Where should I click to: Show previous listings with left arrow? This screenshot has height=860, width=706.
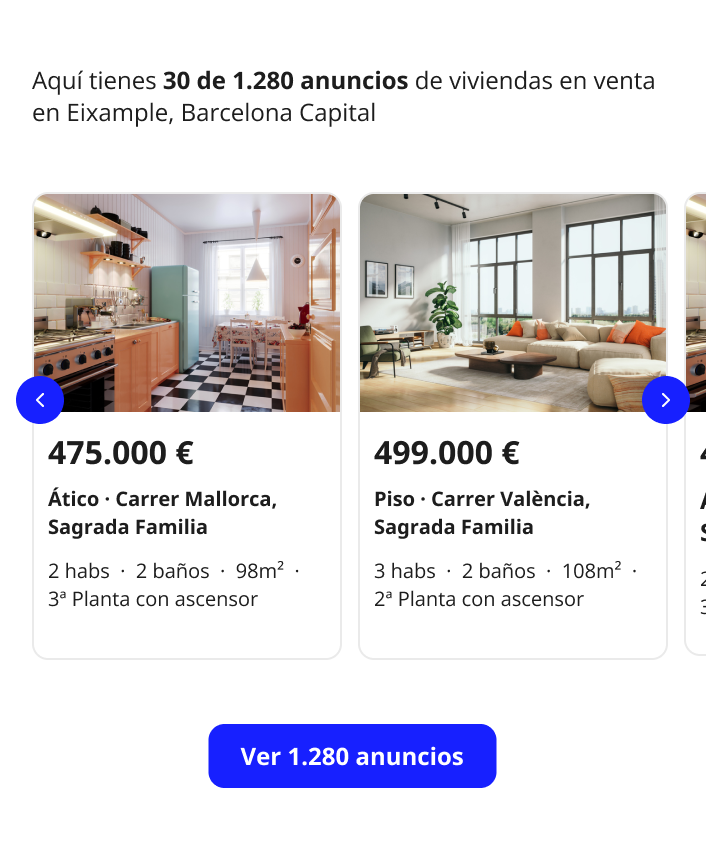(x=40, y=400)
